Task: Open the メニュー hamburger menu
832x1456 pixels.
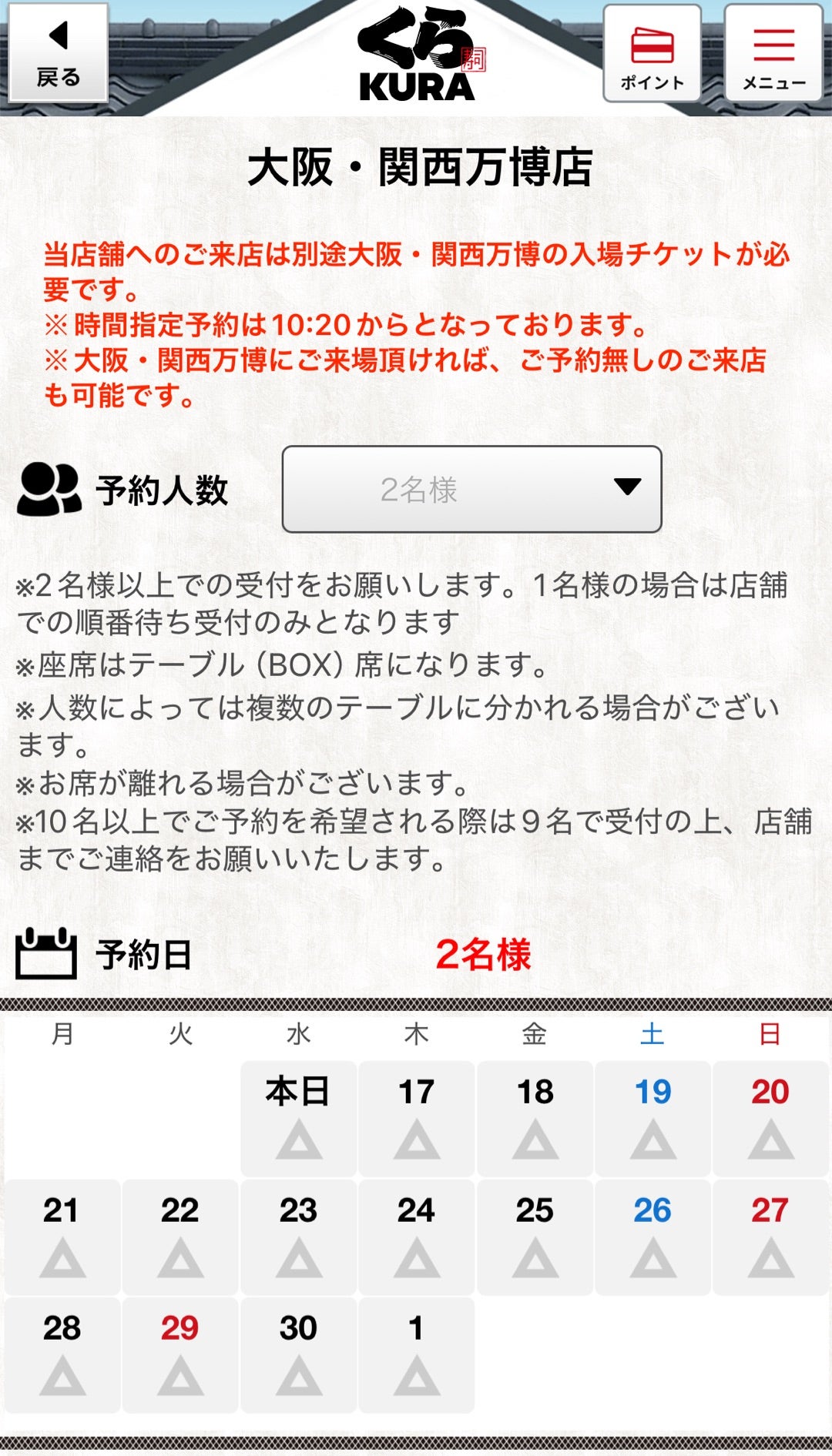Action: pyautogui.click(x=773, y=52)
